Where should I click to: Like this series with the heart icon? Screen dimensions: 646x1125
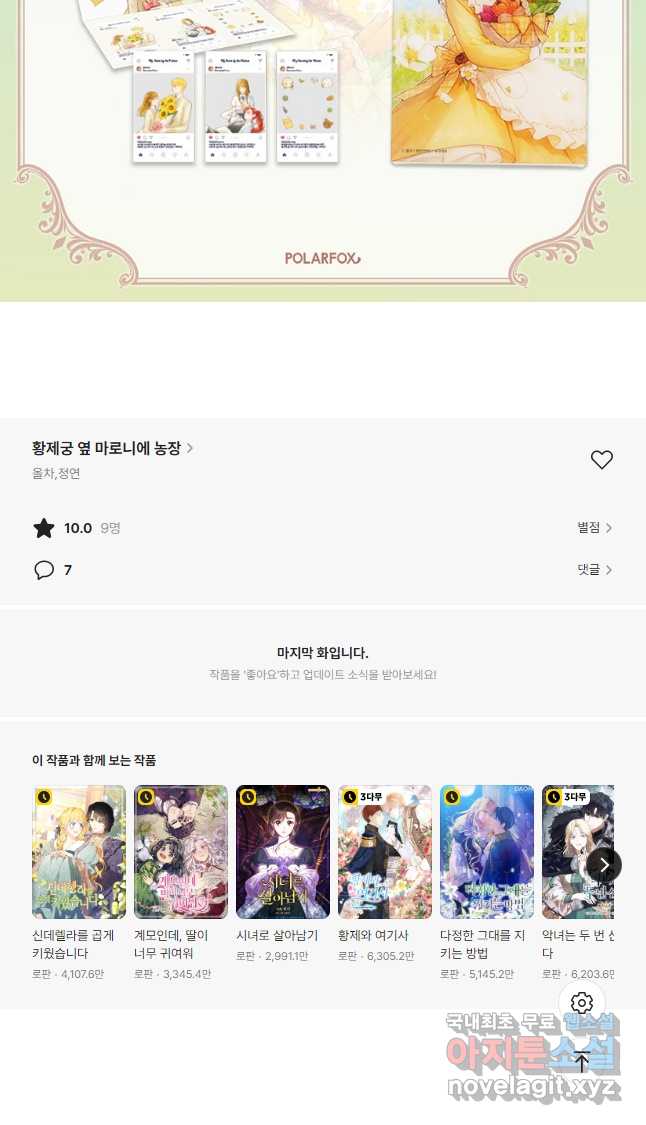601,459
